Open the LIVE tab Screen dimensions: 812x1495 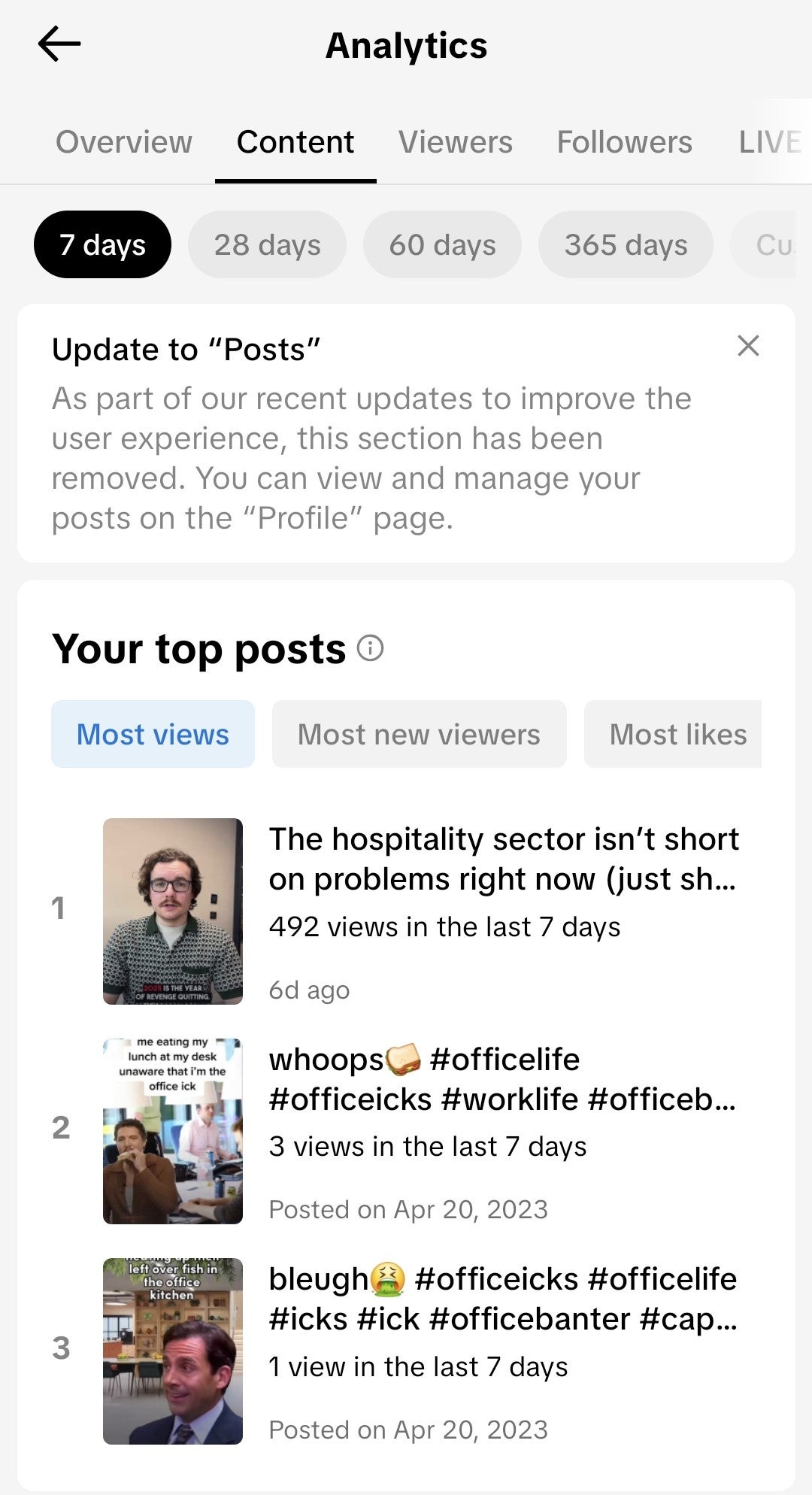(x=769, y=142)
